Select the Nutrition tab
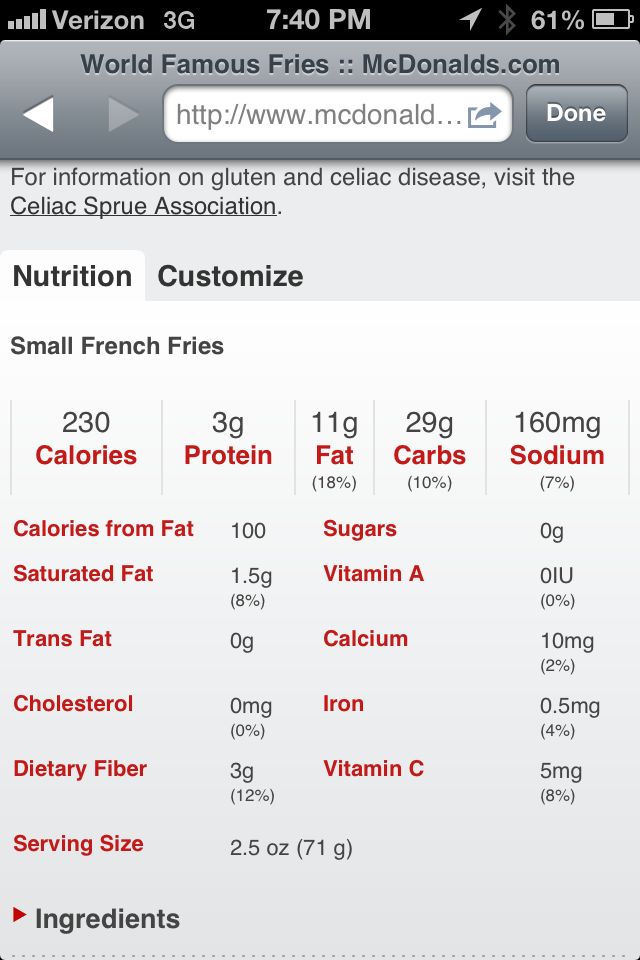 click(x=72, y=276)
